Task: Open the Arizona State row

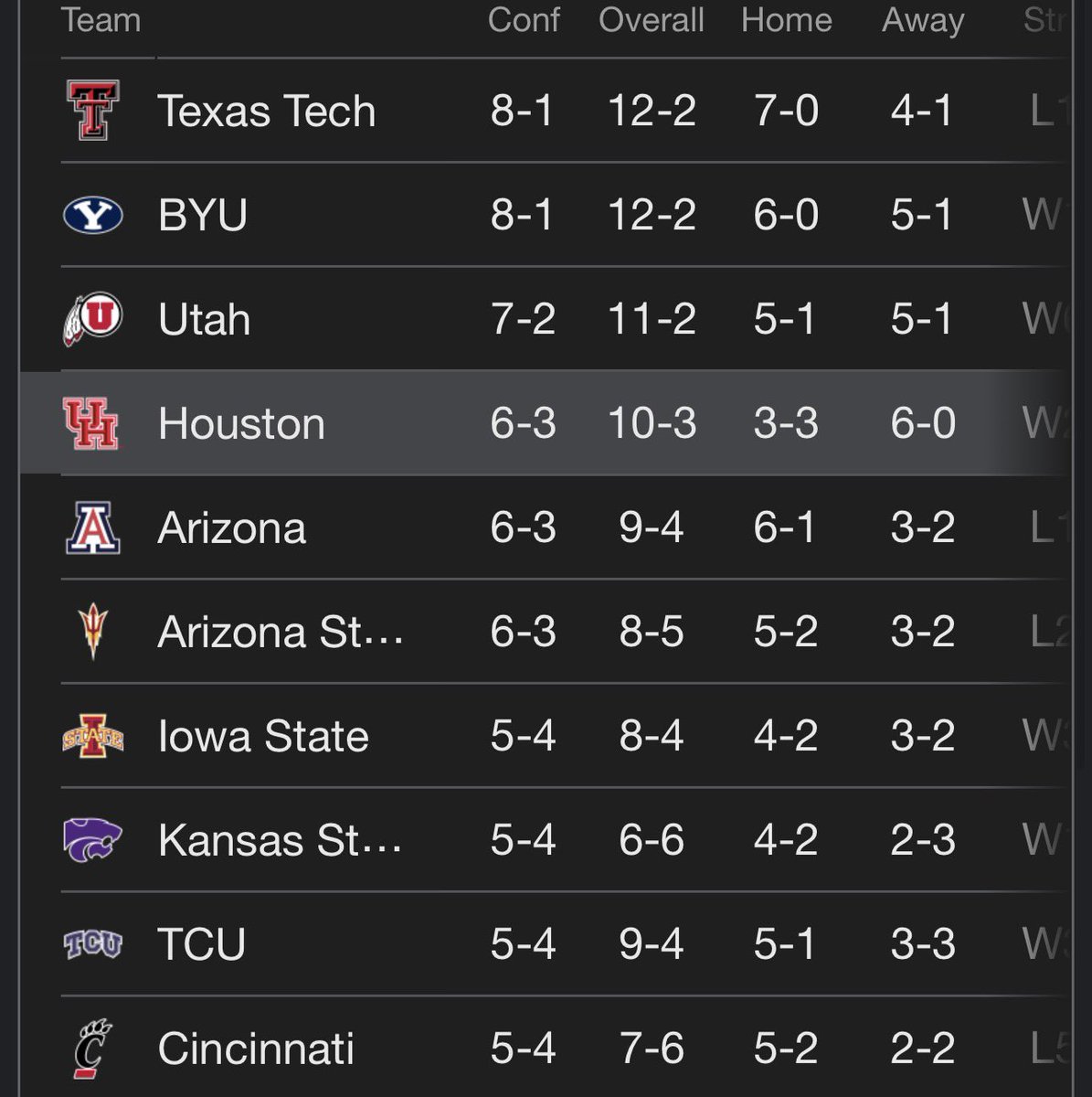Action: [x=280, y=633]
